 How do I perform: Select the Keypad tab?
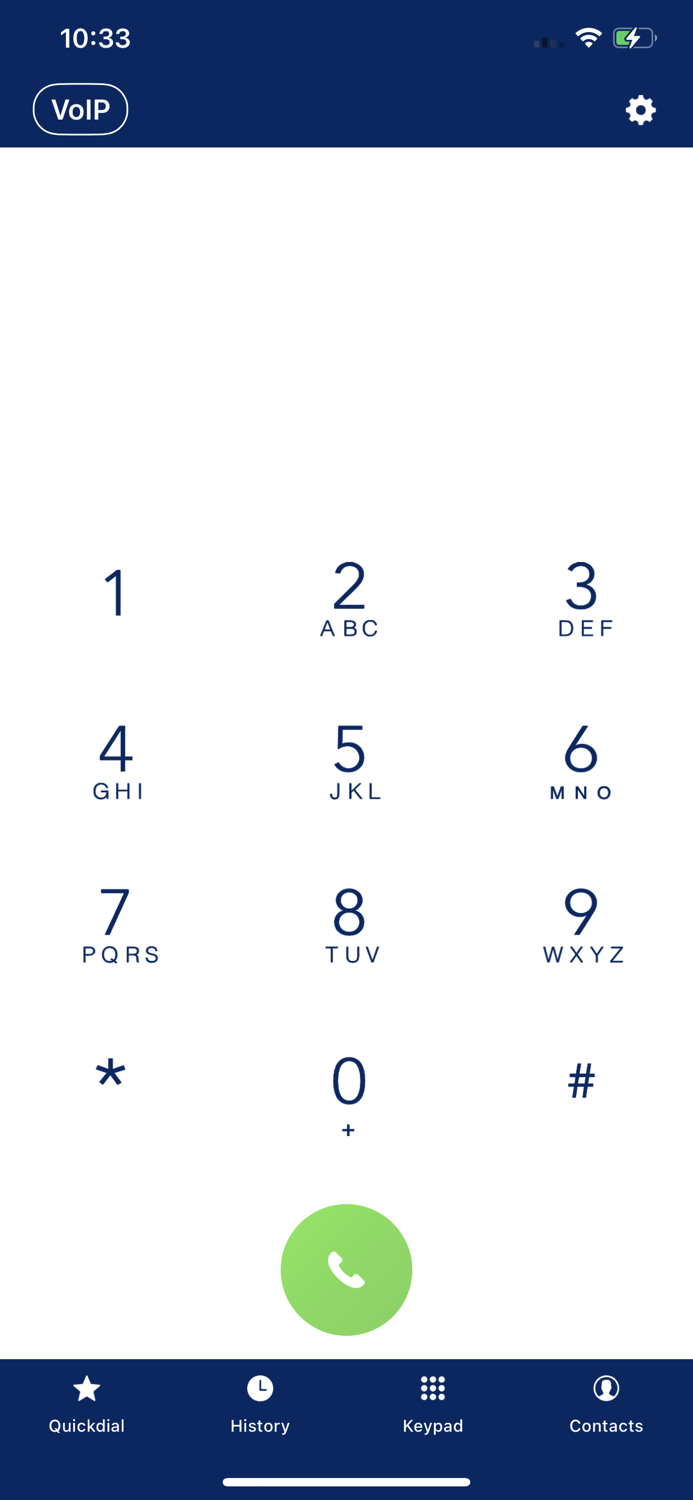[433, 1404]
